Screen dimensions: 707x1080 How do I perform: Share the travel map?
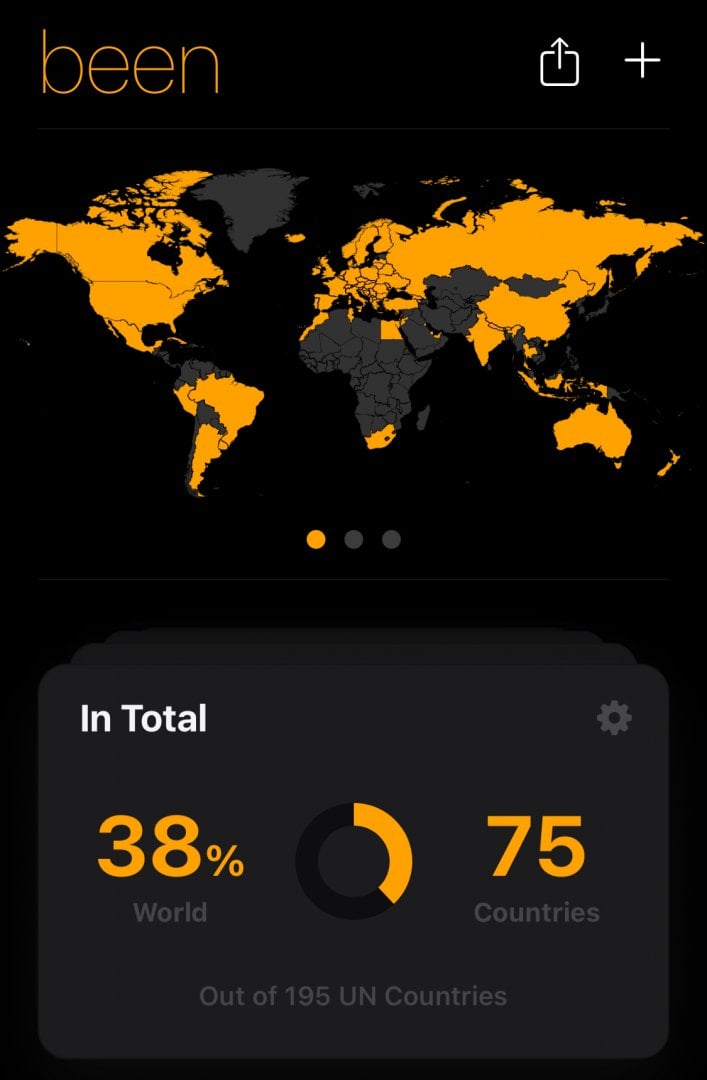click(x=559, y=62)
